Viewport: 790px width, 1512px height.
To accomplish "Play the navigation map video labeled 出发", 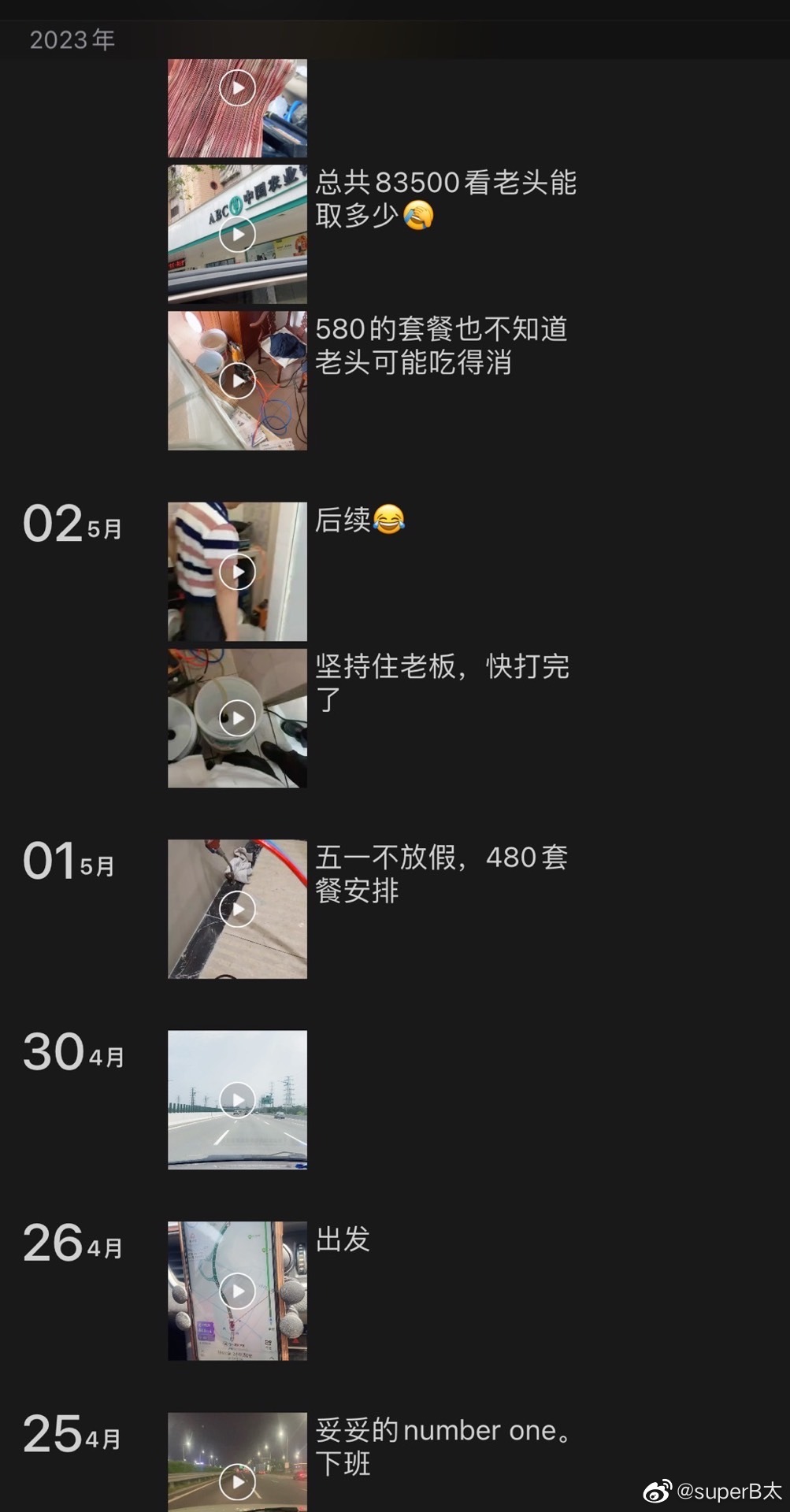I will [237, 1290].
